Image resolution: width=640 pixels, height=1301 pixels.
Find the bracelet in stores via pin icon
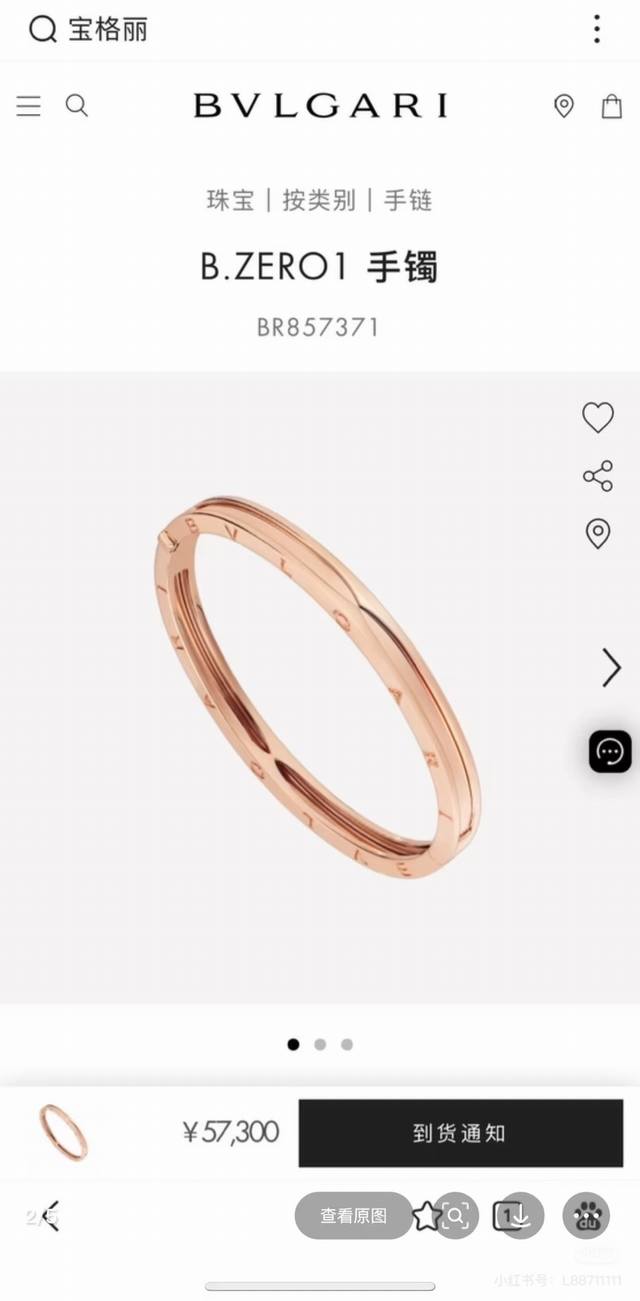tap(597, 534)
